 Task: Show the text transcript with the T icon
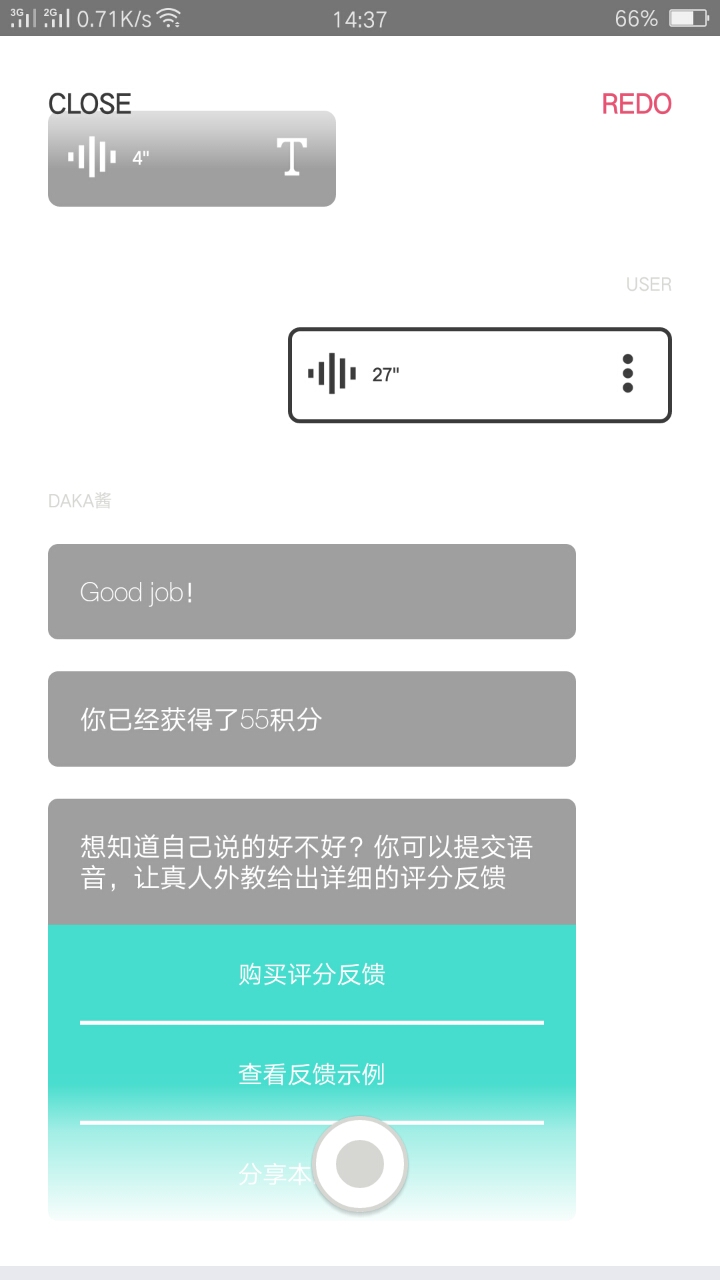pos(291,158)
